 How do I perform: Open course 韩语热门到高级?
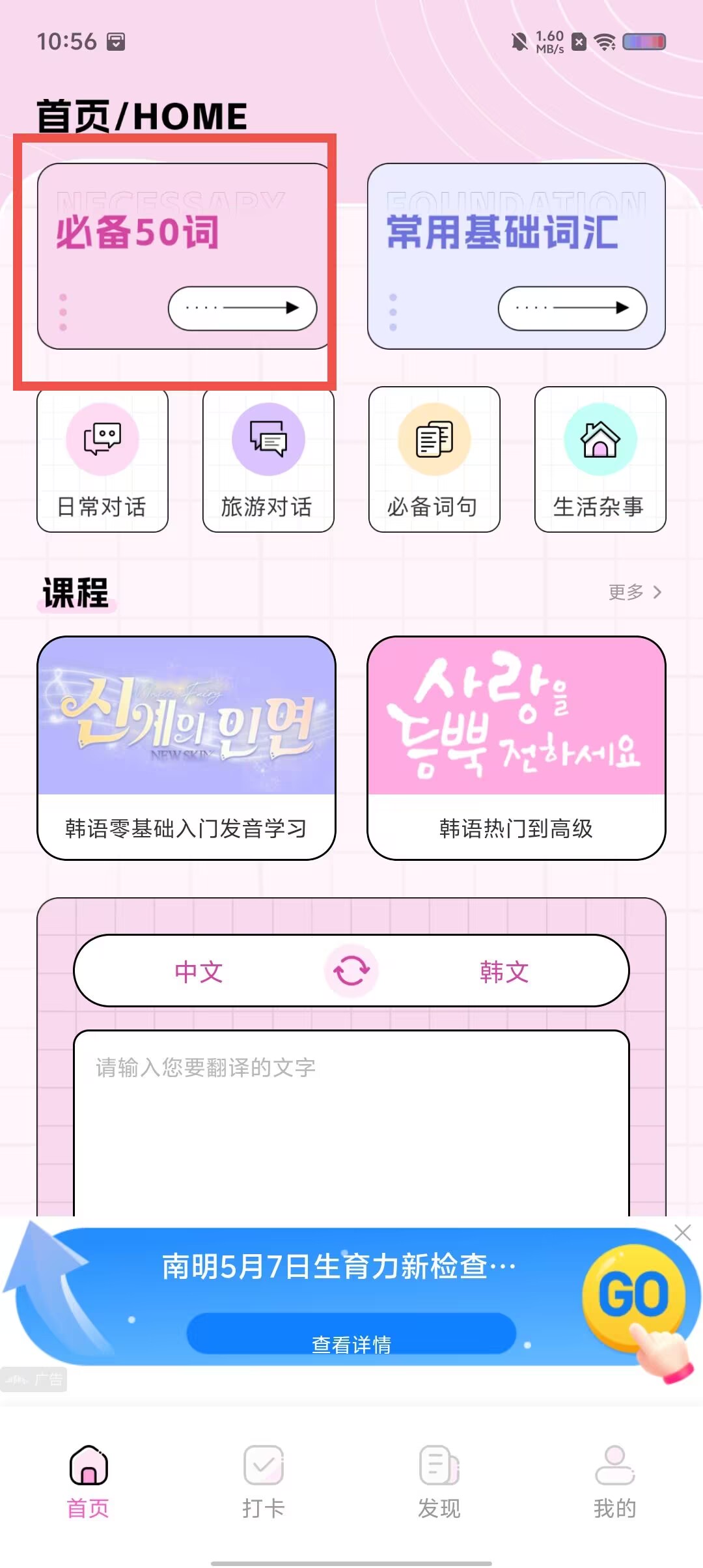tap(516, 748)
